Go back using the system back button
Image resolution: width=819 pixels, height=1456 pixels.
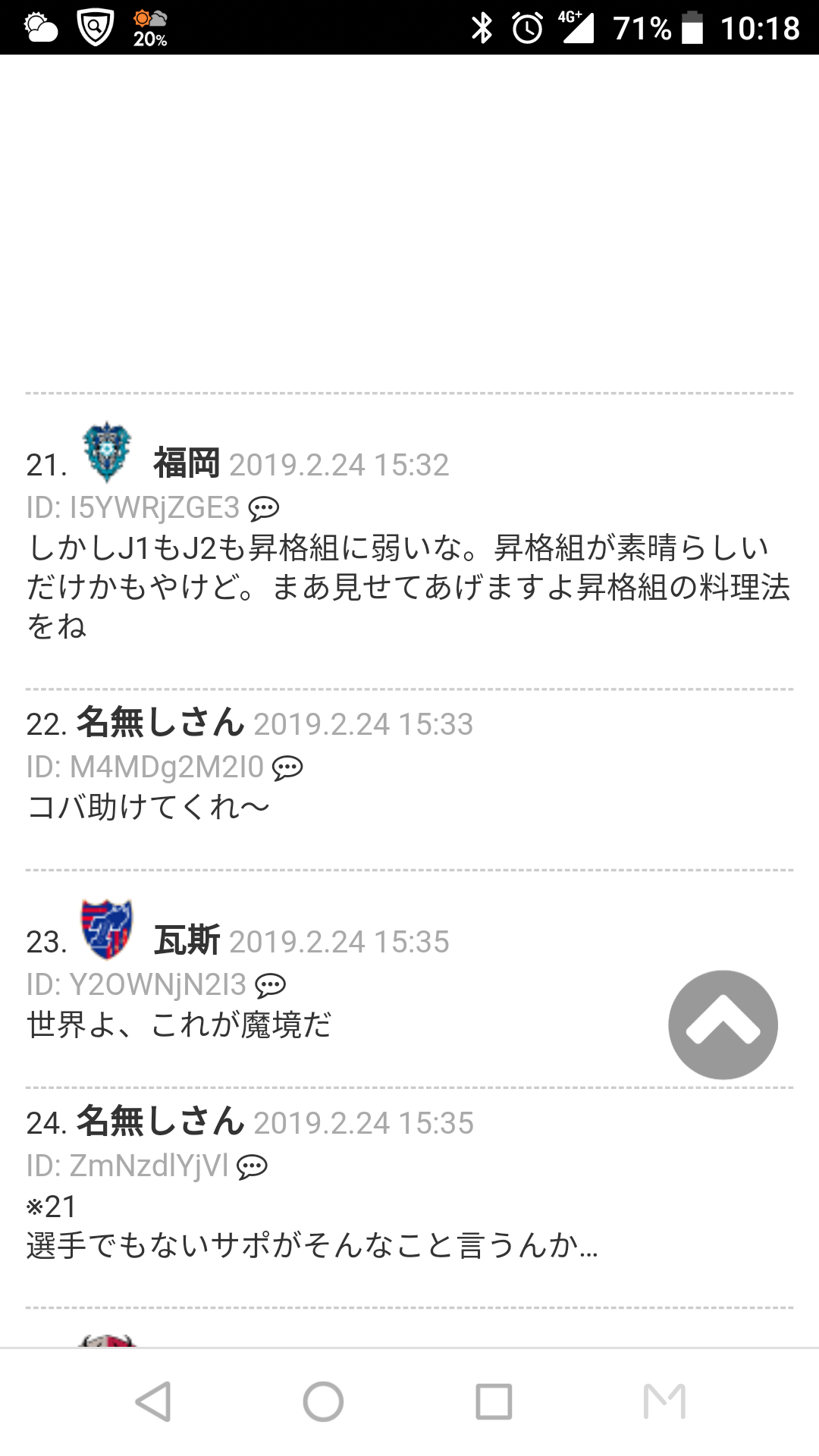coord(154,1401)
